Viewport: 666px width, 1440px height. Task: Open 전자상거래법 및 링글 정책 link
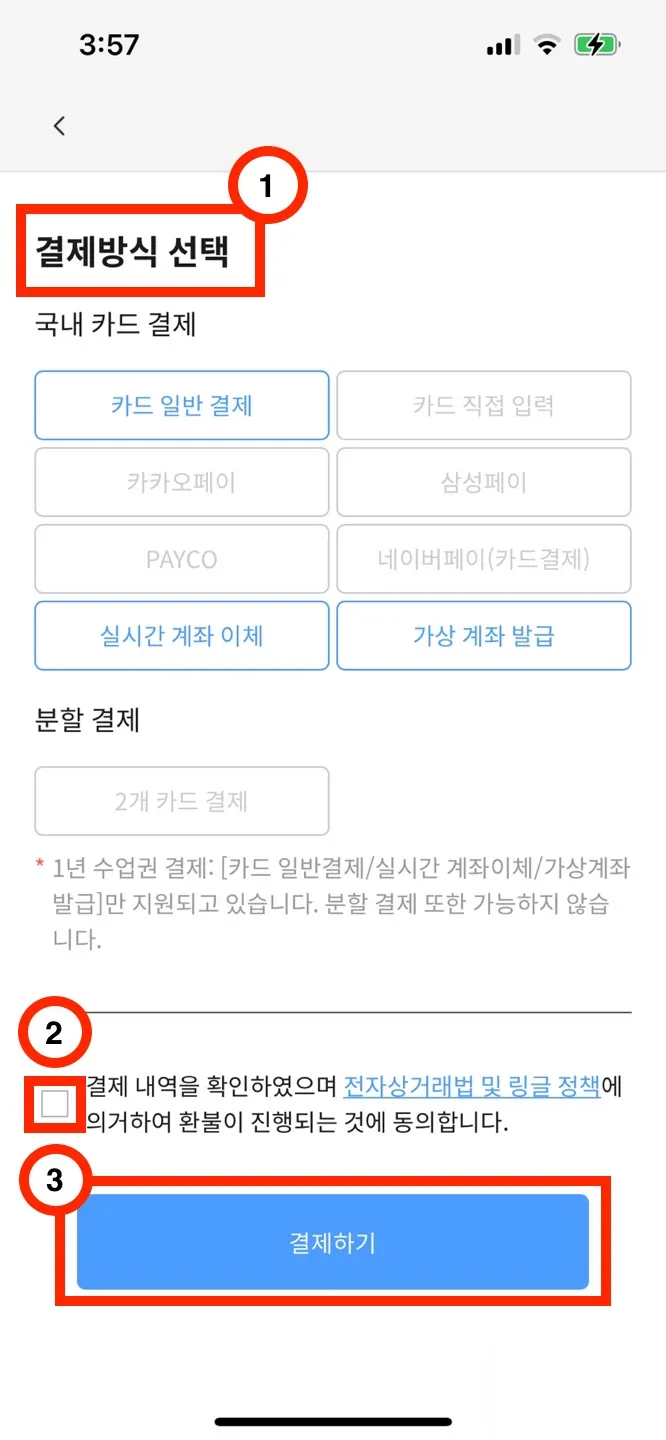point(472,1086)
